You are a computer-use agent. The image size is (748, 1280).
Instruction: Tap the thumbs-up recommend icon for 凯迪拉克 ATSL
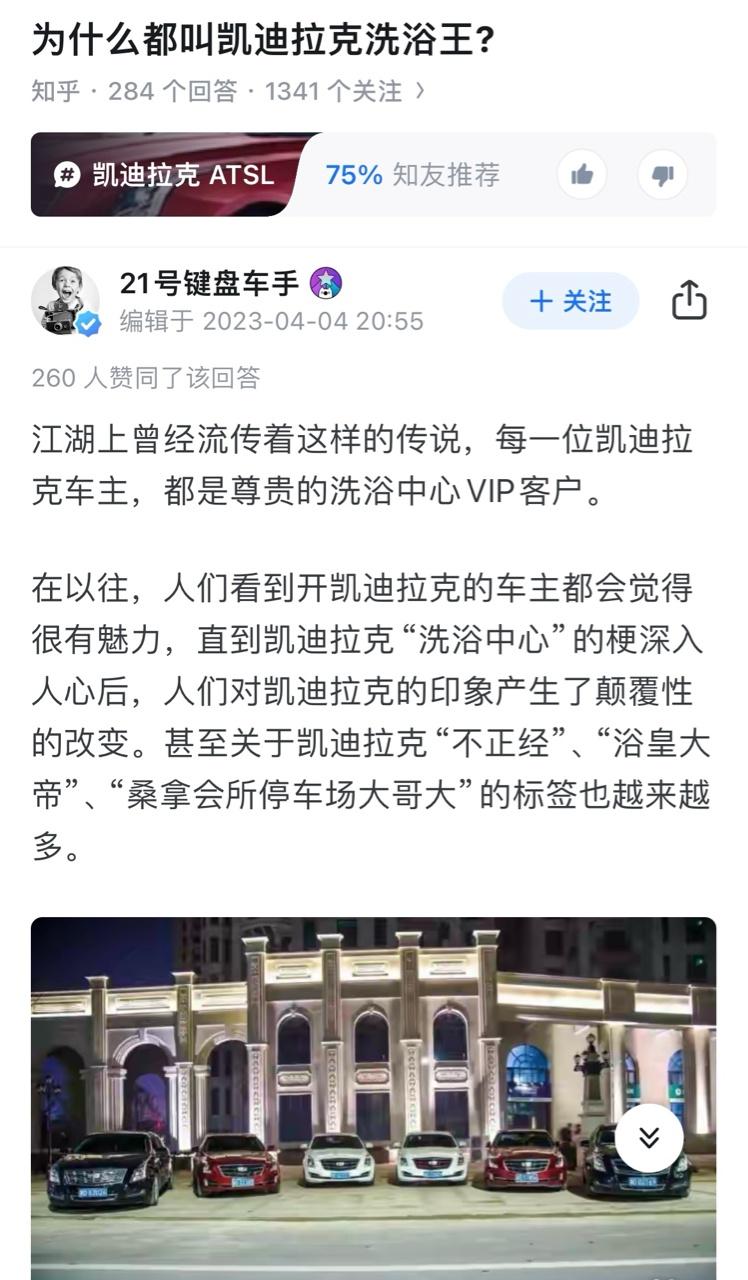pos(582,175)
